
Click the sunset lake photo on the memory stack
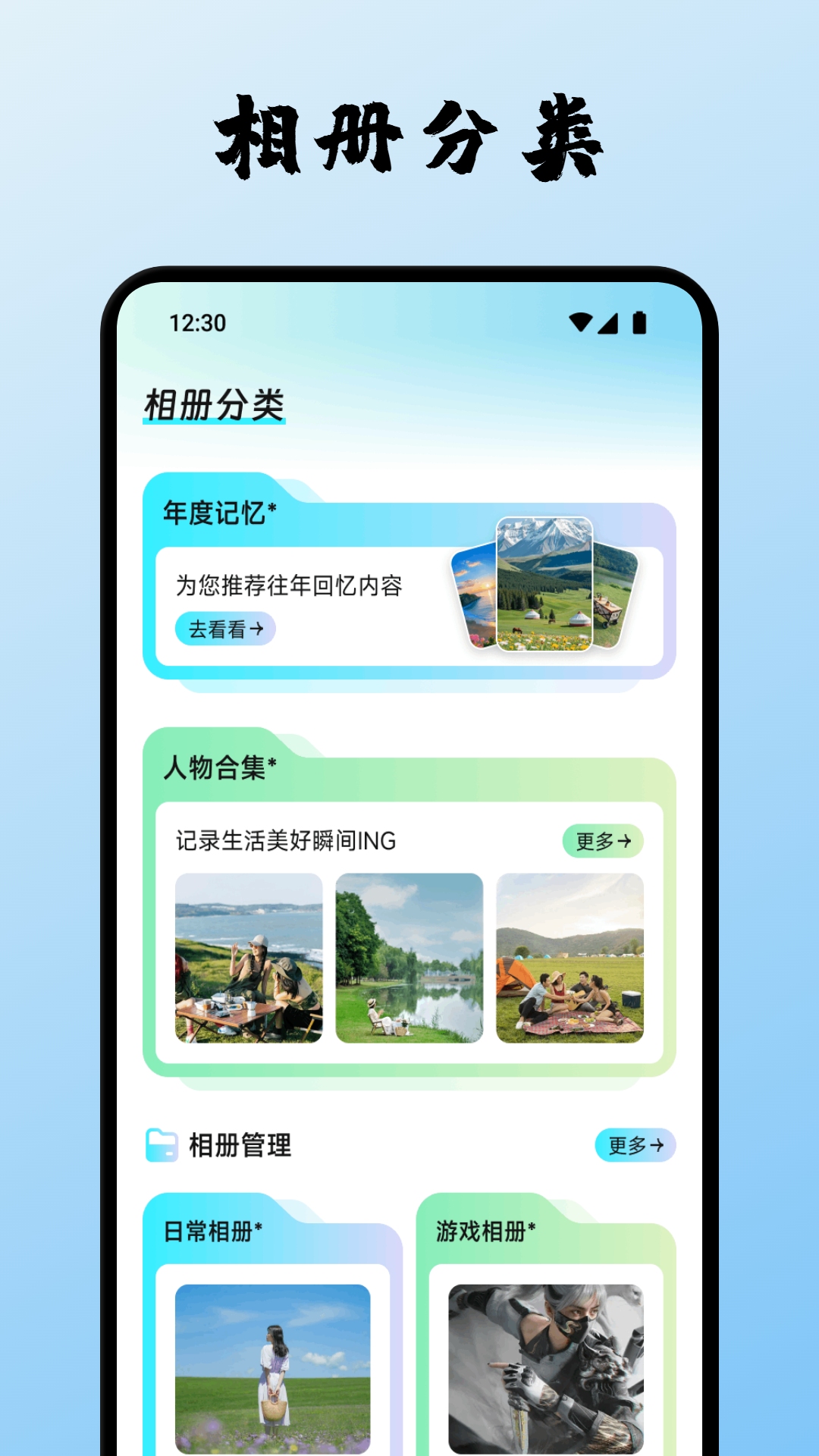pos(474,599)
